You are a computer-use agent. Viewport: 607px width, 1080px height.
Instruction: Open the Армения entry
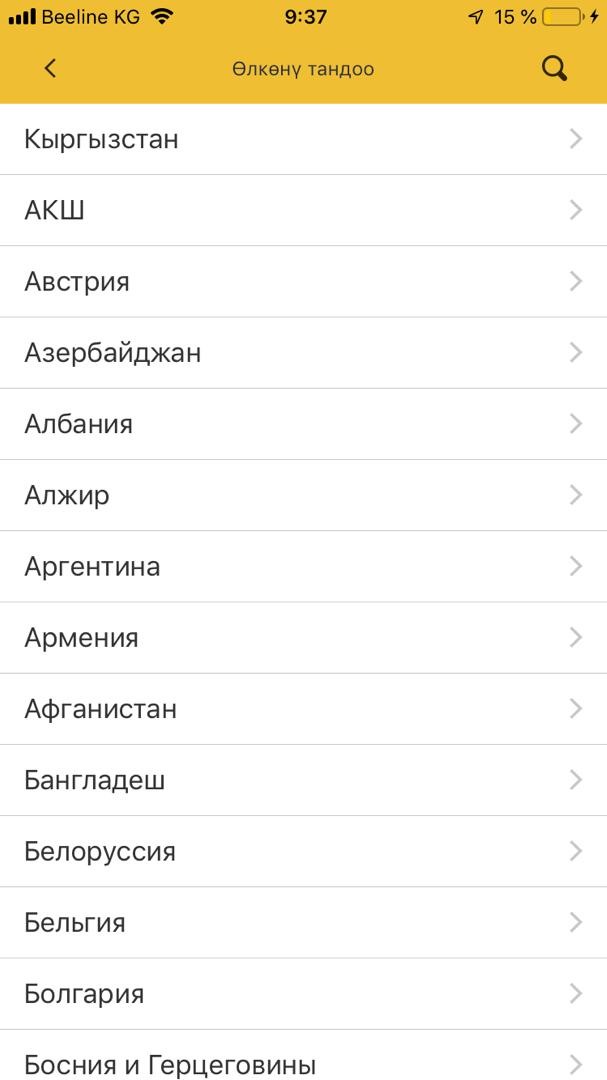303,637
